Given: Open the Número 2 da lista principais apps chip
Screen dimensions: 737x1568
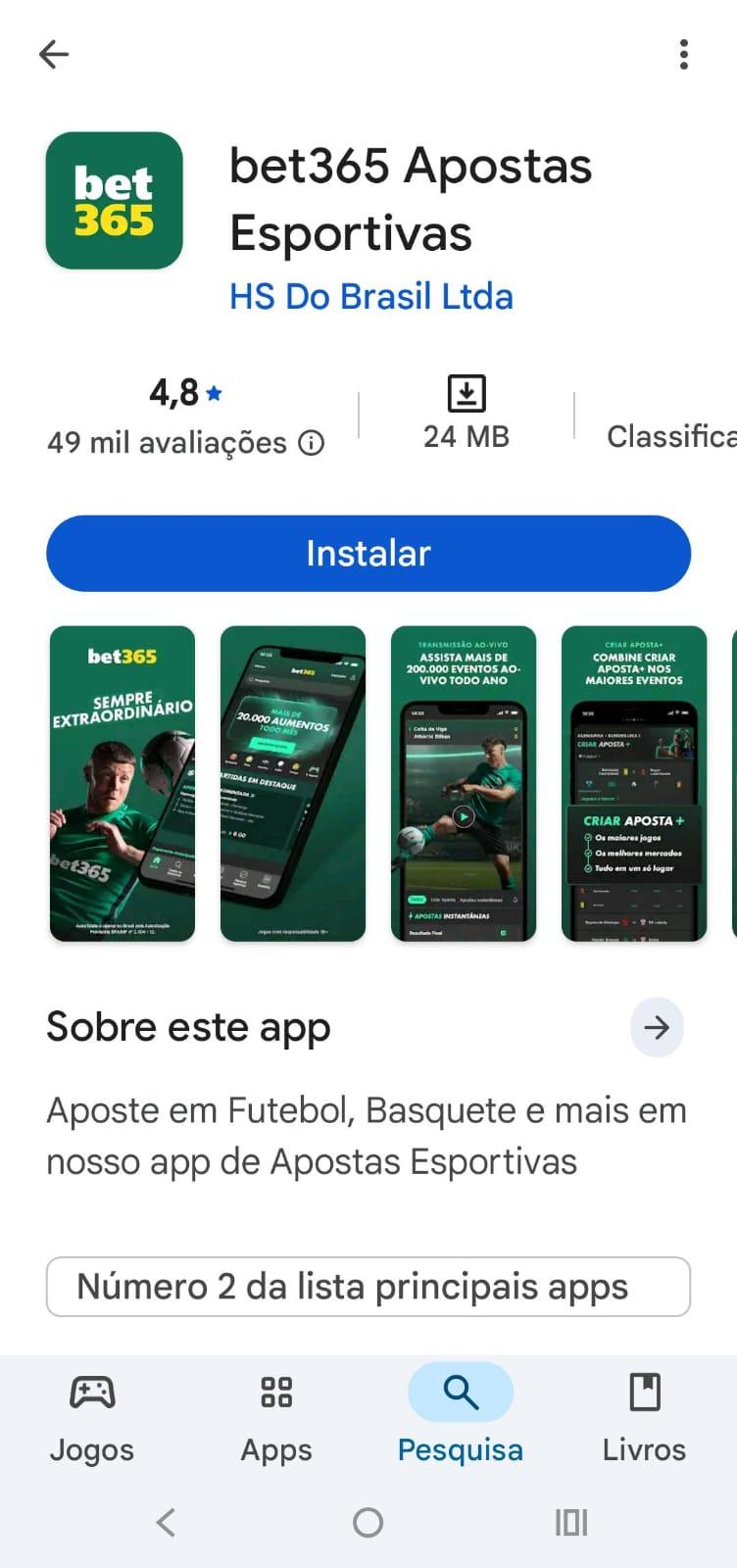Looking at the screenshot, I should coord(368,1286).
